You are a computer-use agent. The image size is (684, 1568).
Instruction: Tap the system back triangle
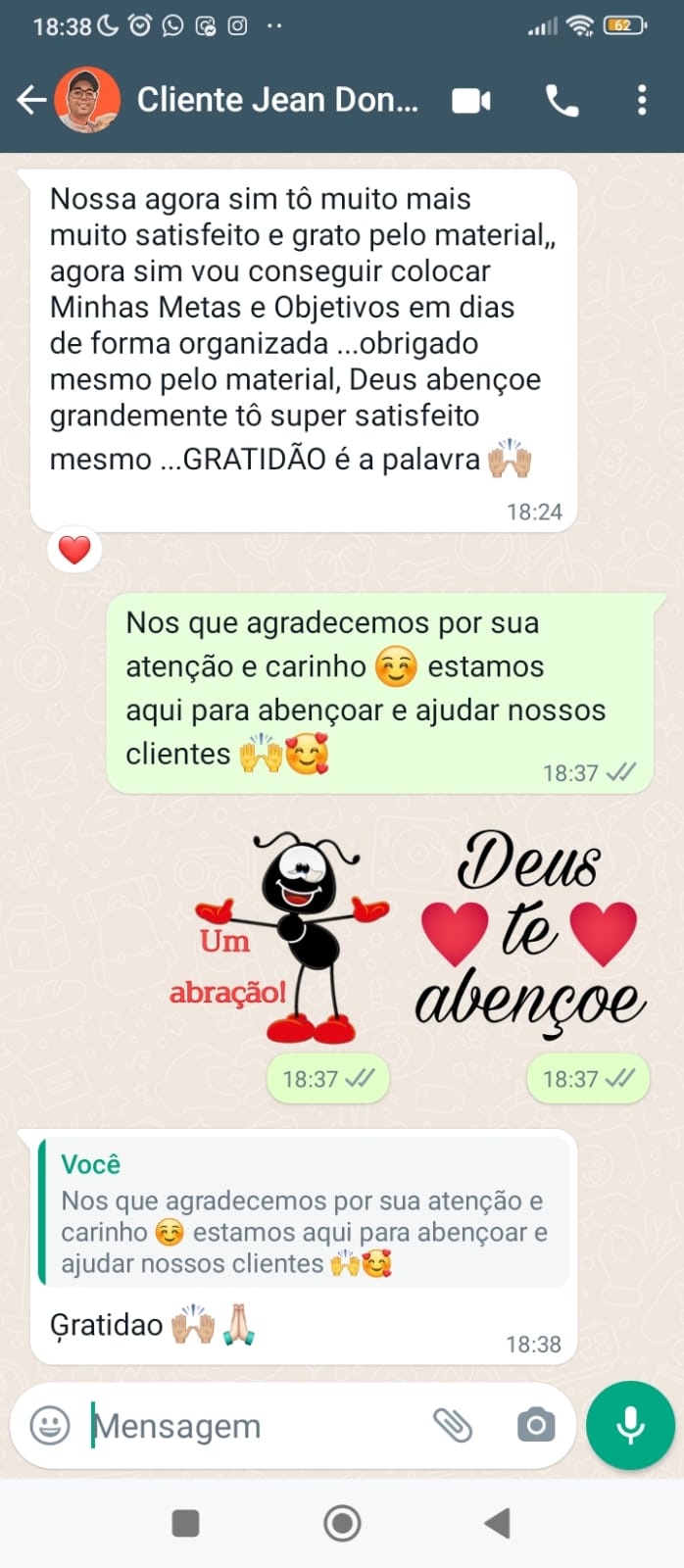pyautogui.click(x=498, y=1523)
